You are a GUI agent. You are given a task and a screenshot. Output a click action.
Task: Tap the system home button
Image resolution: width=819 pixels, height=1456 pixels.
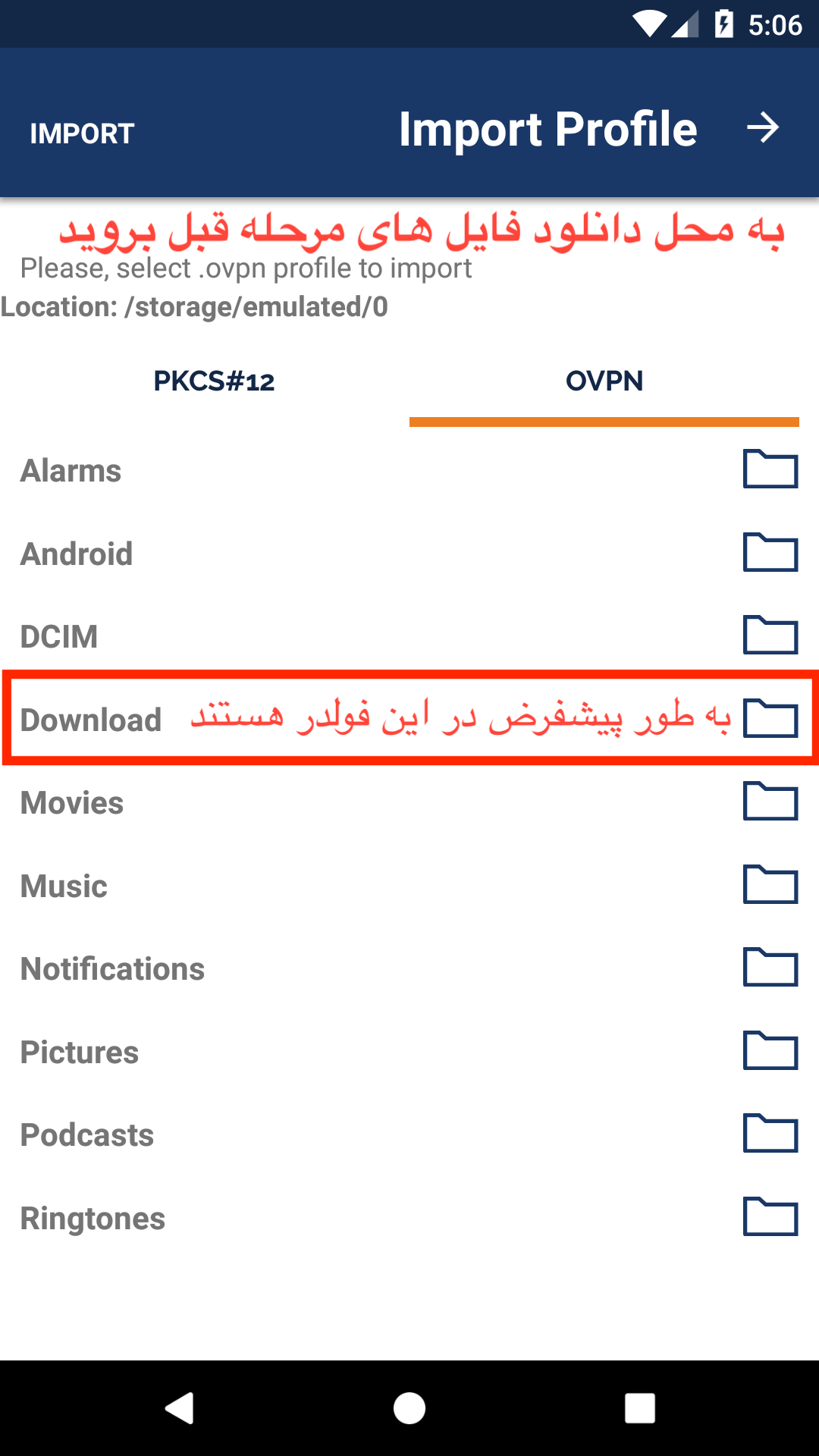click(409, 1408)
